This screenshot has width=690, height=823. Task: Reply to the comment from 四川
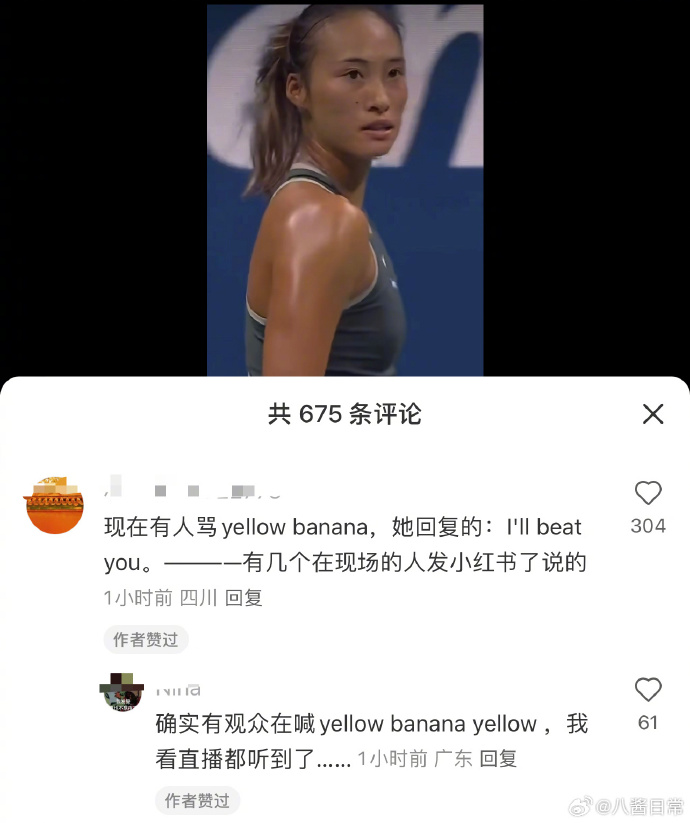(x=244, y=598)
